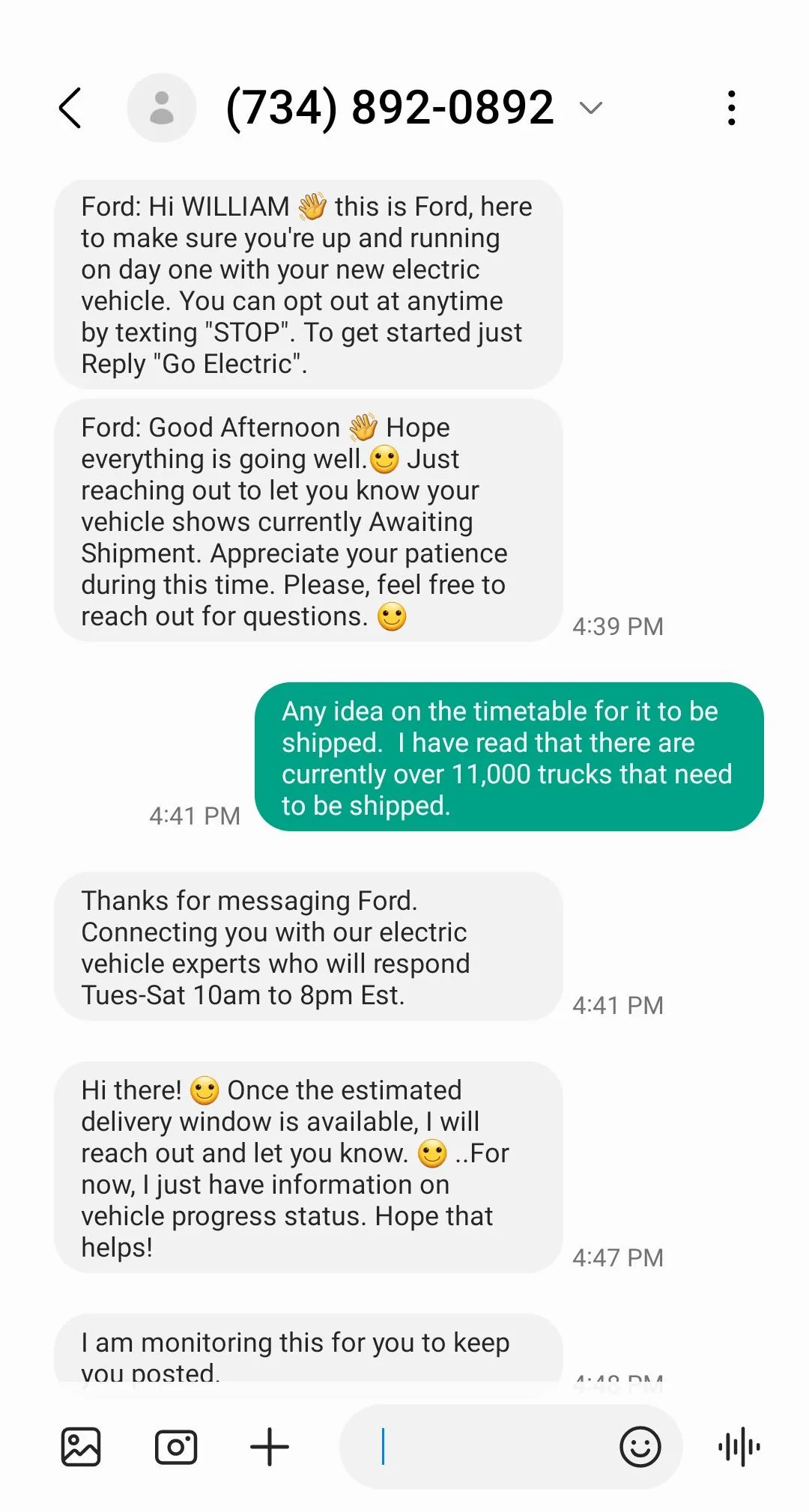Open the contact avatar for (734) 892-0892
Image resolution: width=809 pixels, height=1512 pixels.
[162, 108]
